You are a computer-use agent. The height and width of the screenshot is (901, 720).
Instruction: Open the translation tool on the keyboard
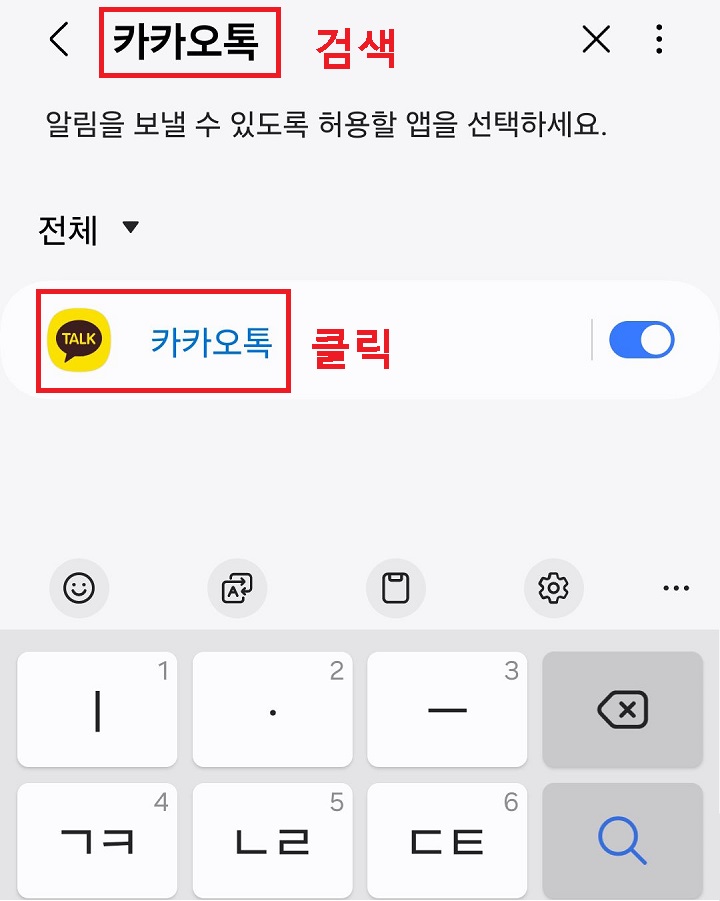pos(238,588)
